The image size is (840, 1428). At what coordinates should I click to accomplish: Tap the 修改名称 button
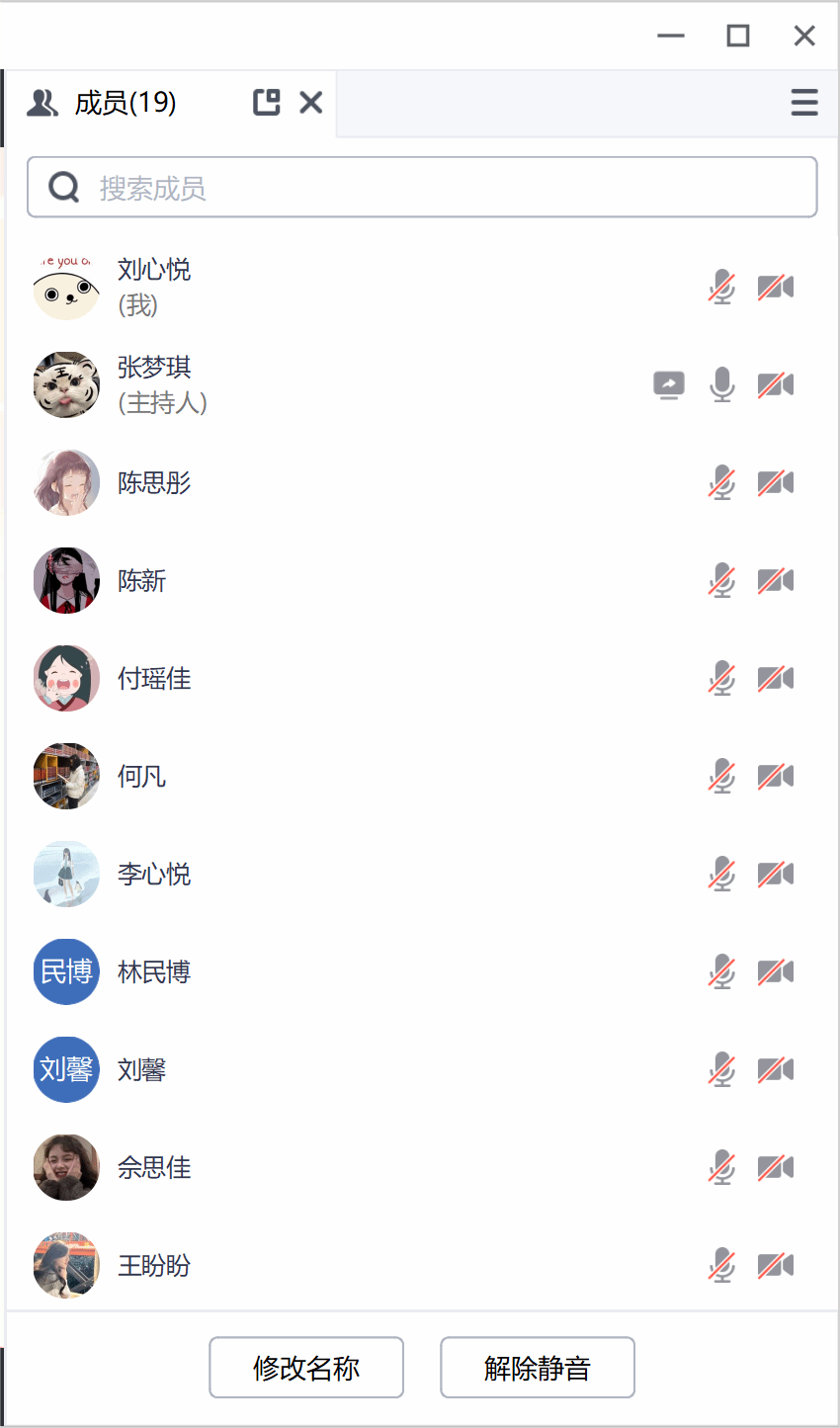point(306,1368)
